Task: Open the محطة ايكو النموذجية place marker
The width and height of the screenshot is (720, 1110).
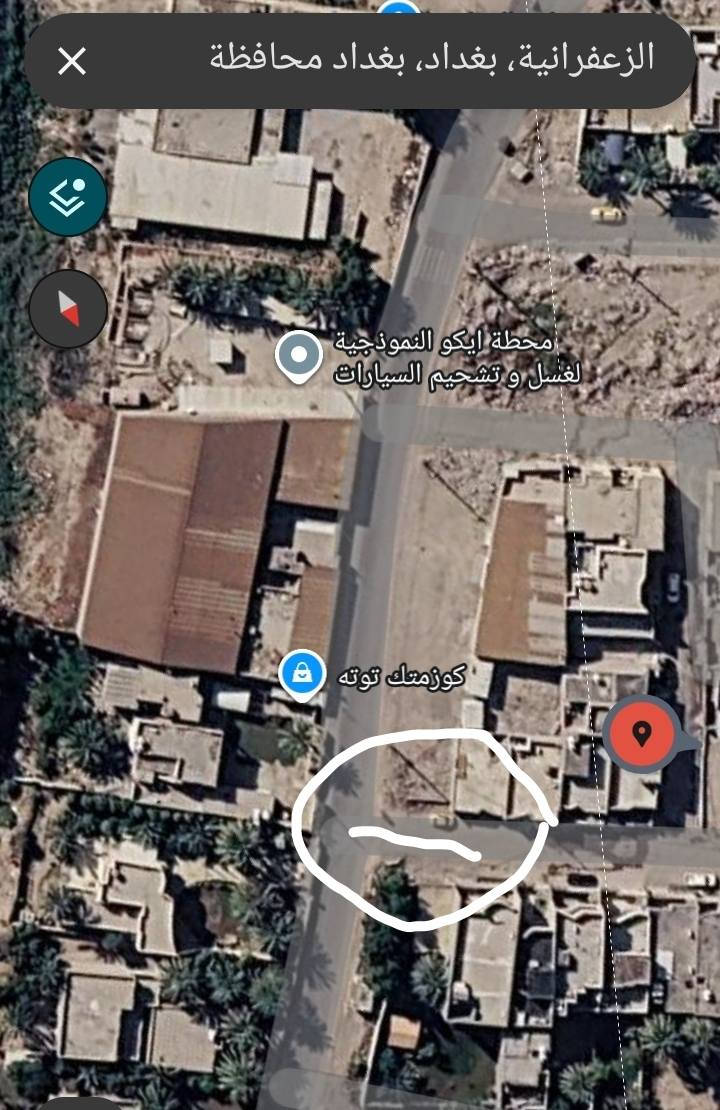Action: 298,357
